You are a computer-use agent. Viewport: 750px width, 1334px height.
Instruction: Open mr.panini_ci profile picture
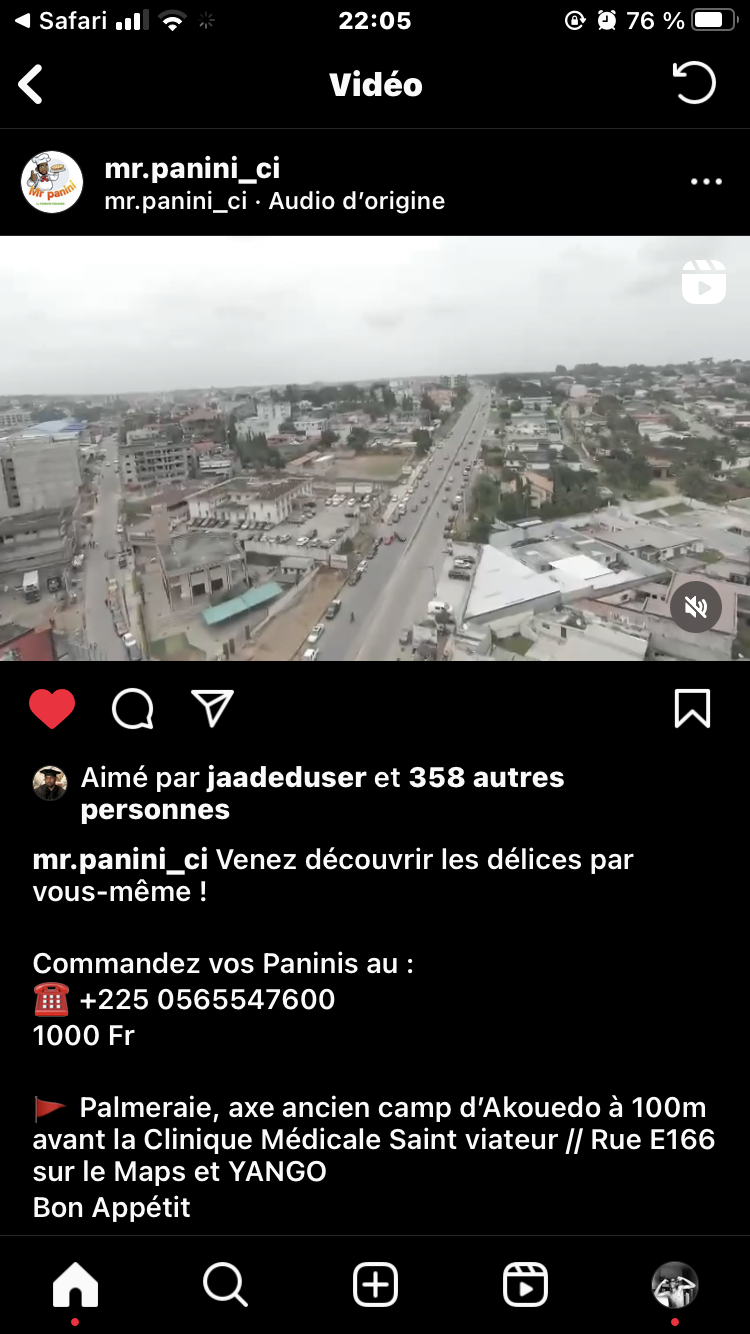(x=52, y=182)
